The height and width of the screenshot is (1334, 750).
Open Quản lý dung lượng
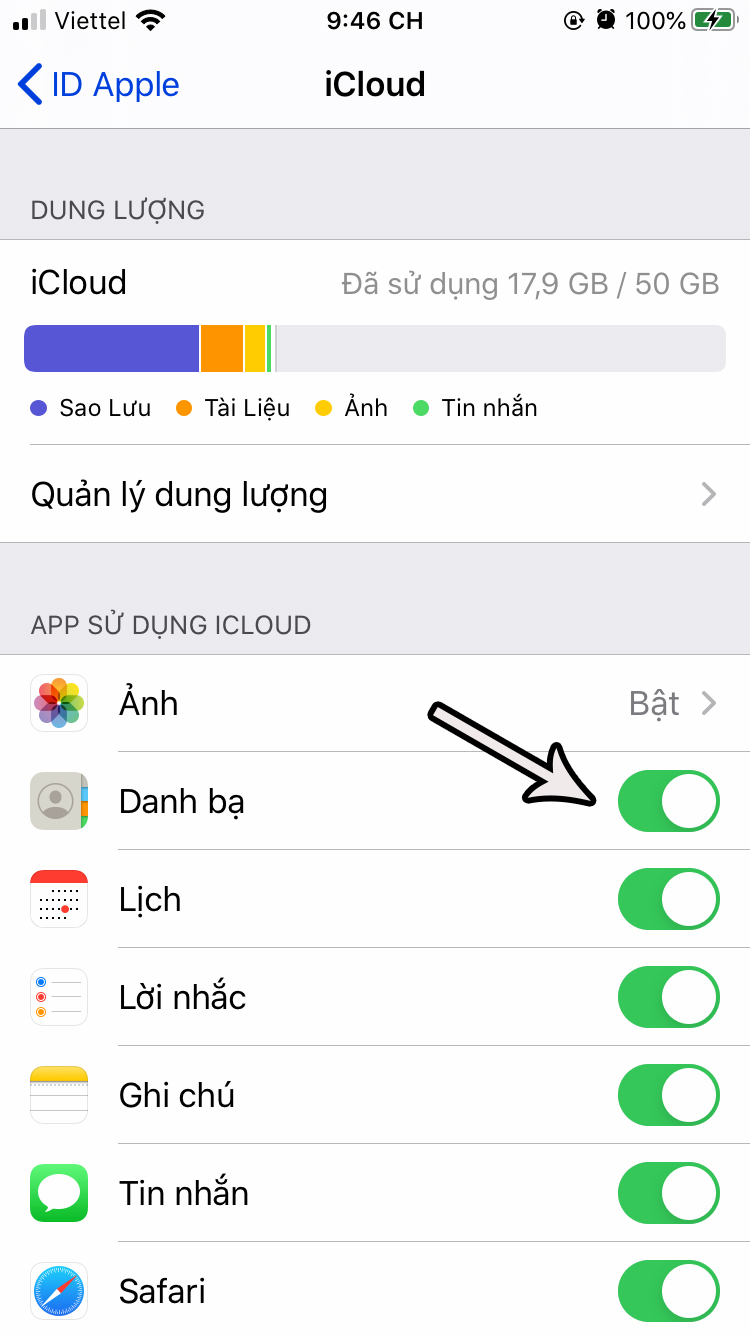pyautogui.click(x=375, y=494)
